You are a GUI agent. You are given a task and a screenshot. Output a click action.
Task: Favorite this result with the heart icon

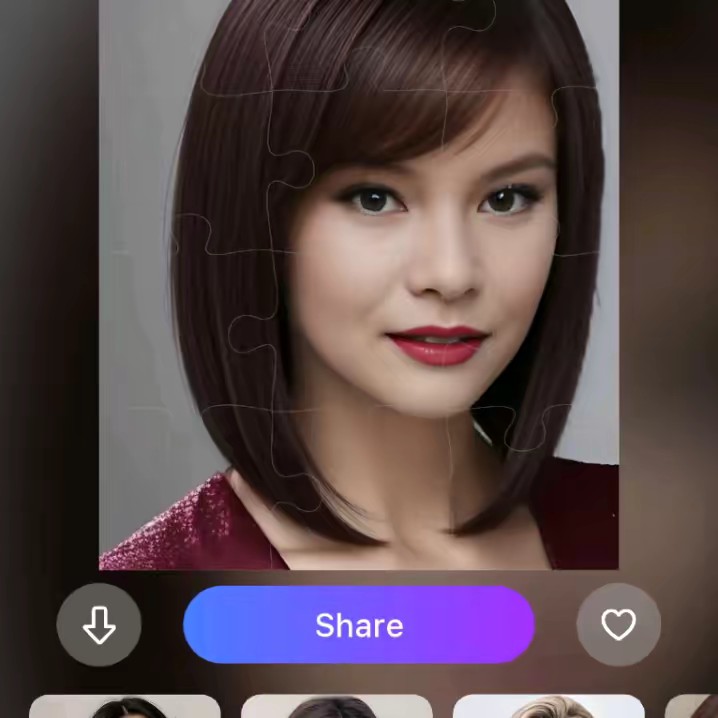coord(618,625)
